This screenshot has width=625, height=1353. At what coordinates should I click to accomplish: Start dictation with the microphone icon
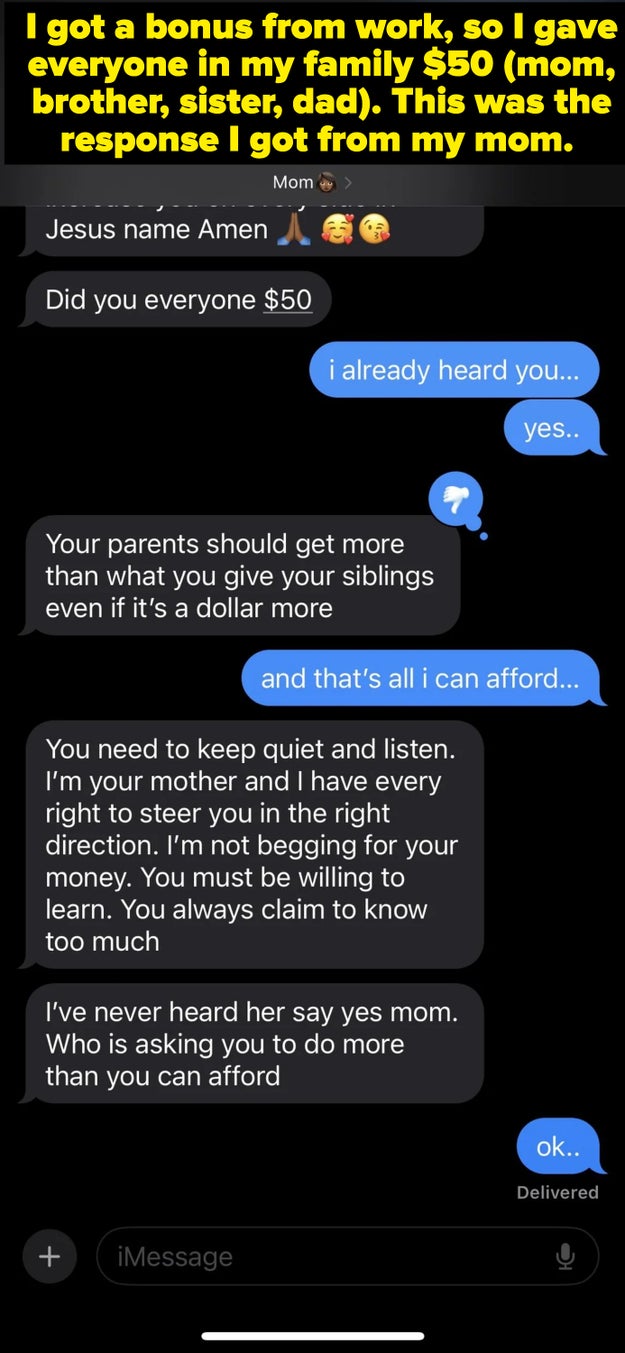click(565, 1256)
